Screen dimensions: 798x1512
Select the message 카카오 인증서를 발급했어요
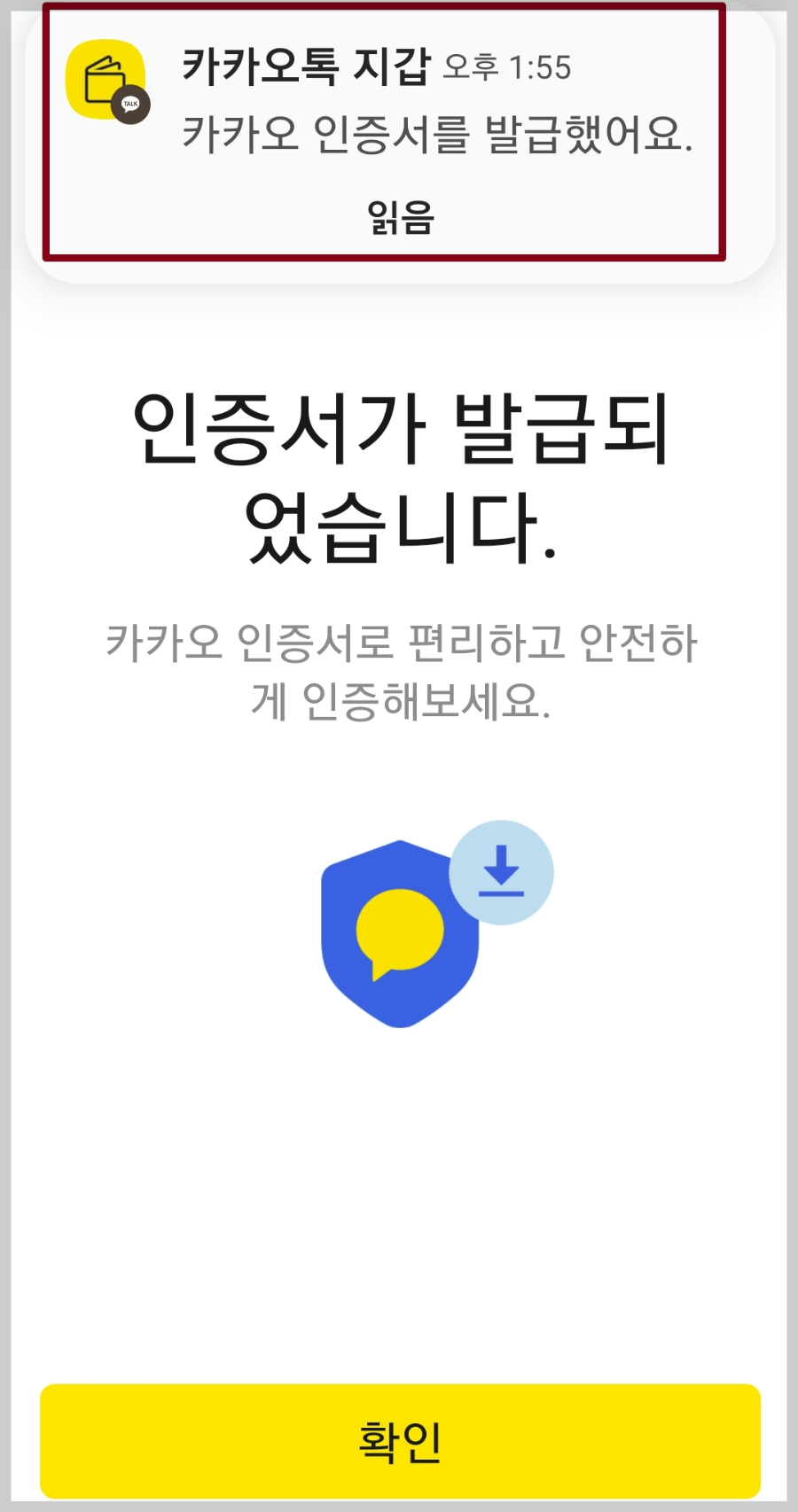[441, 133]
